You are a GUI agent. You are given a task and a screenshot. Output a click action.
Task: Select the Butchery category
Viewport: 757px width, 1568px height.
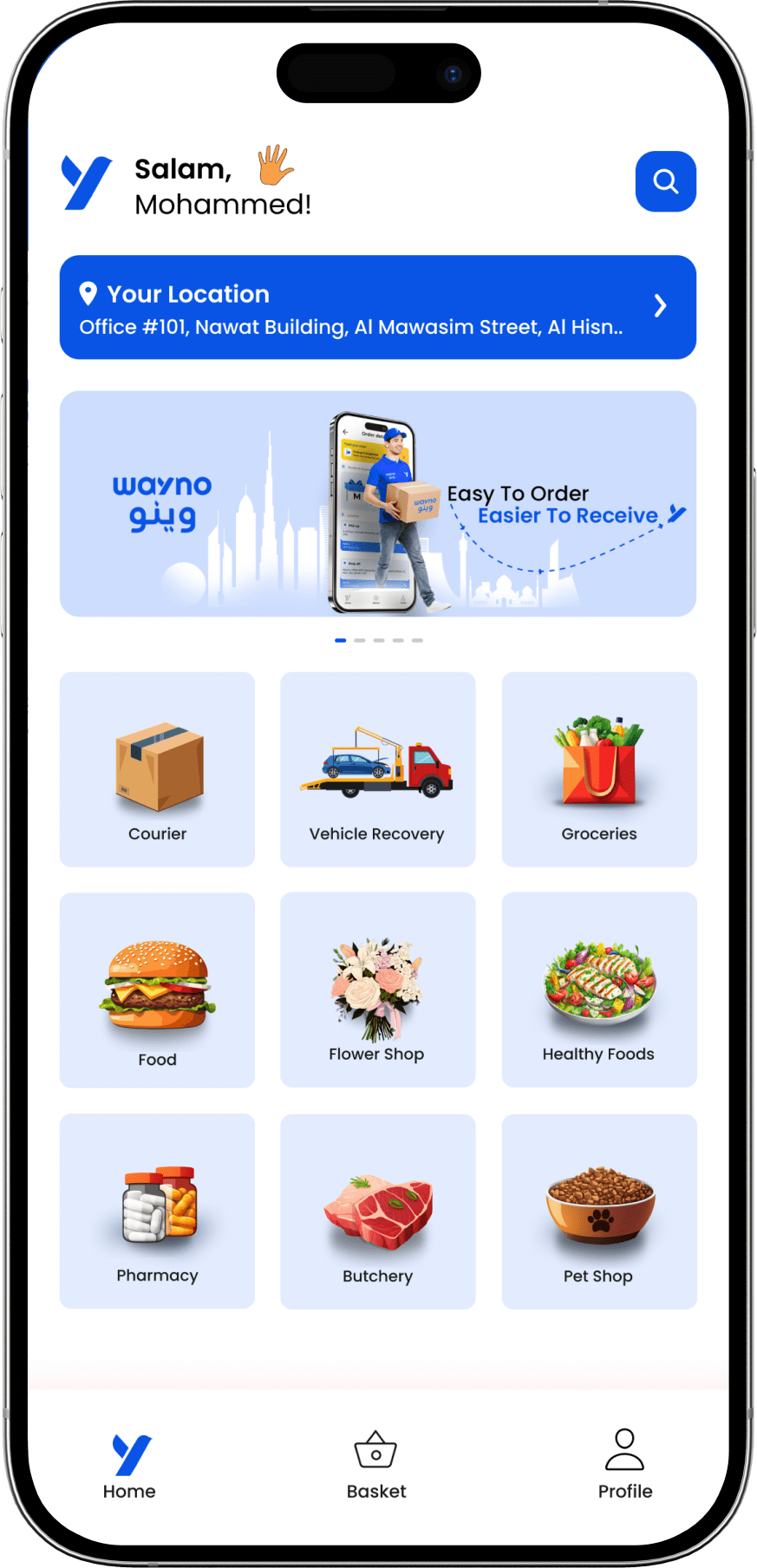(x=377, y=1211)
